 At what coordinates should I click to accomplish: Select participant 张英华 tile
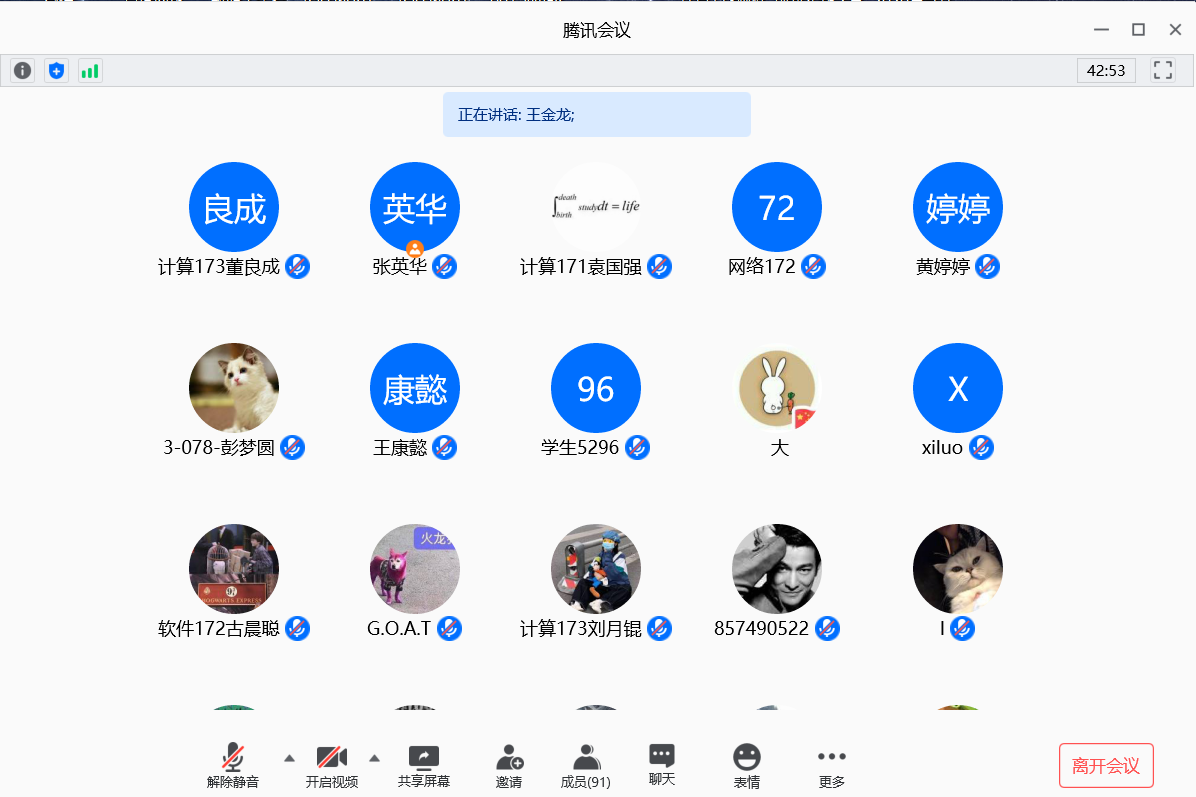point(415,208)
